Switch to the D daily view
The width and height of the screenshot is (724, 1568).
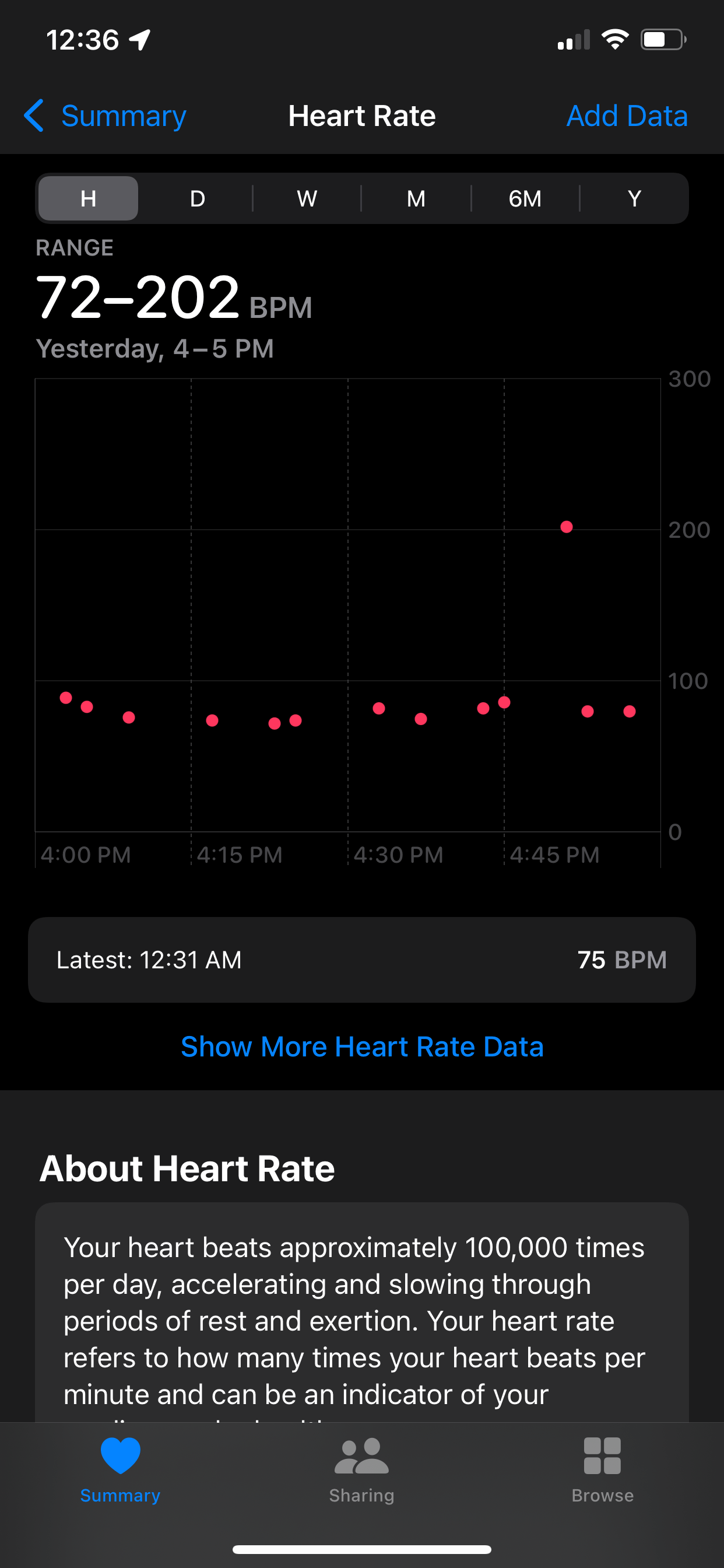[x=196, y=198]
